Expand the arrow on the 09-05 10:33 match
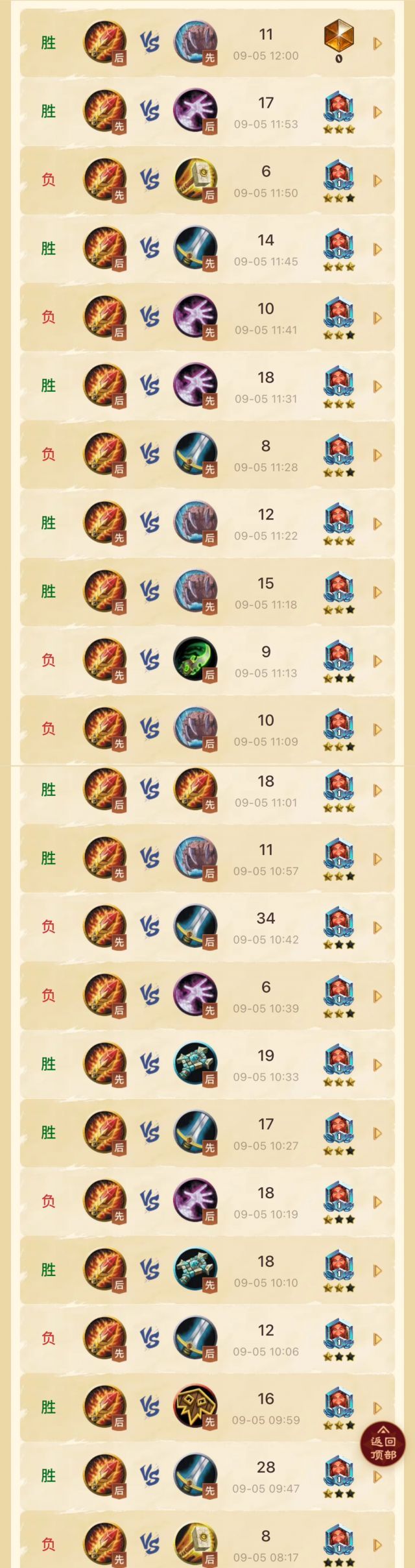This screenshot has width=415, height=1568. pos(377,1065)
